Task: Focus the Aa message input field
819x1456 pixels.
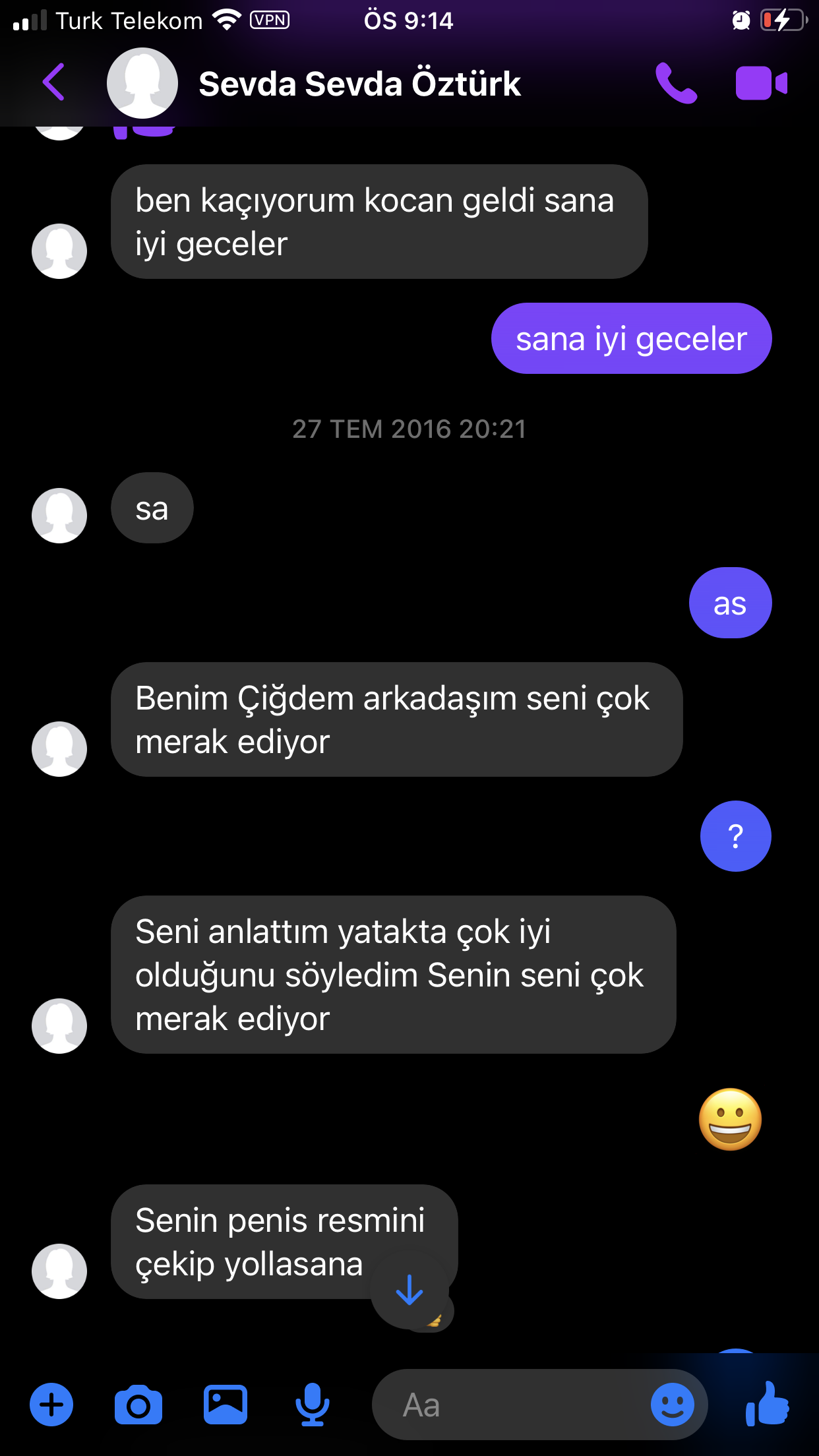Action: 508,1405
